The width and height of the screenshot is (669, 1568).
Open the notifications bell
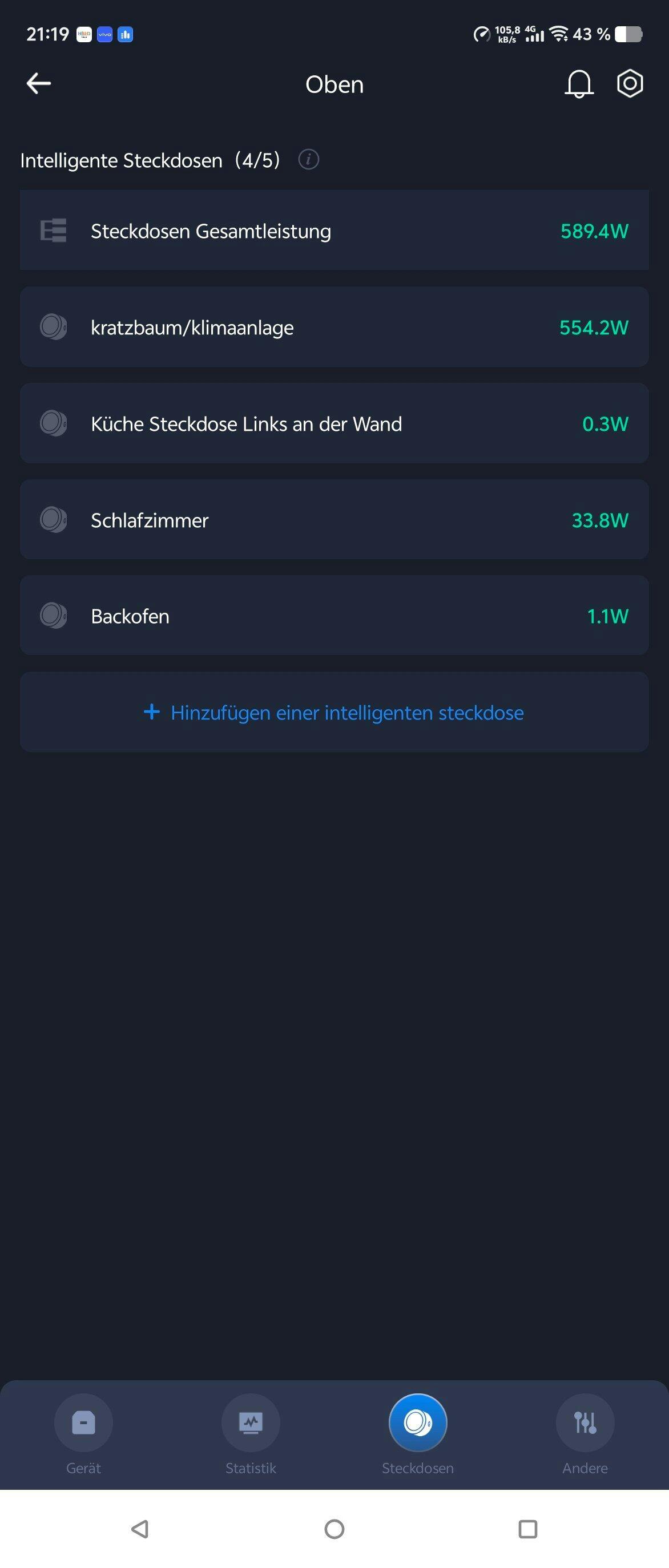578,83
